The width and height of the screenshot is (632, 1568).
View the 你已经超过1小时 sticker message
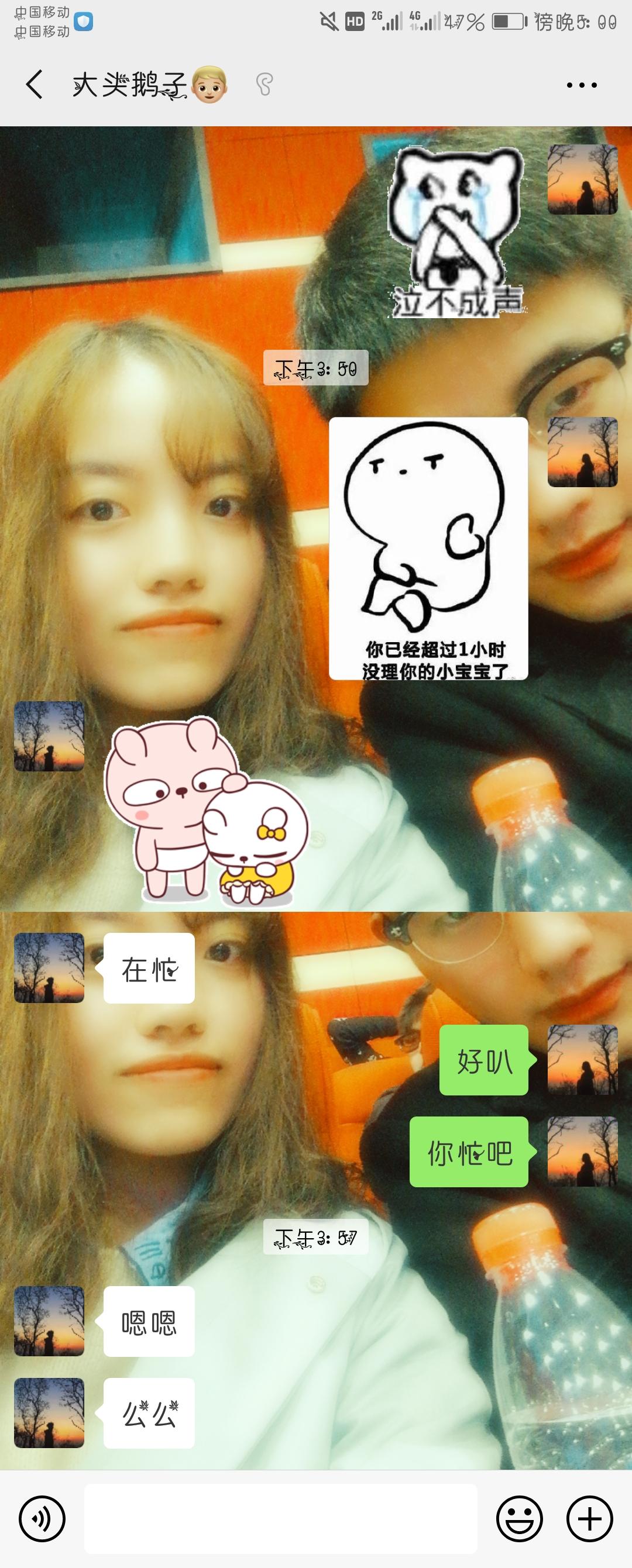click(x=428, y=548)
